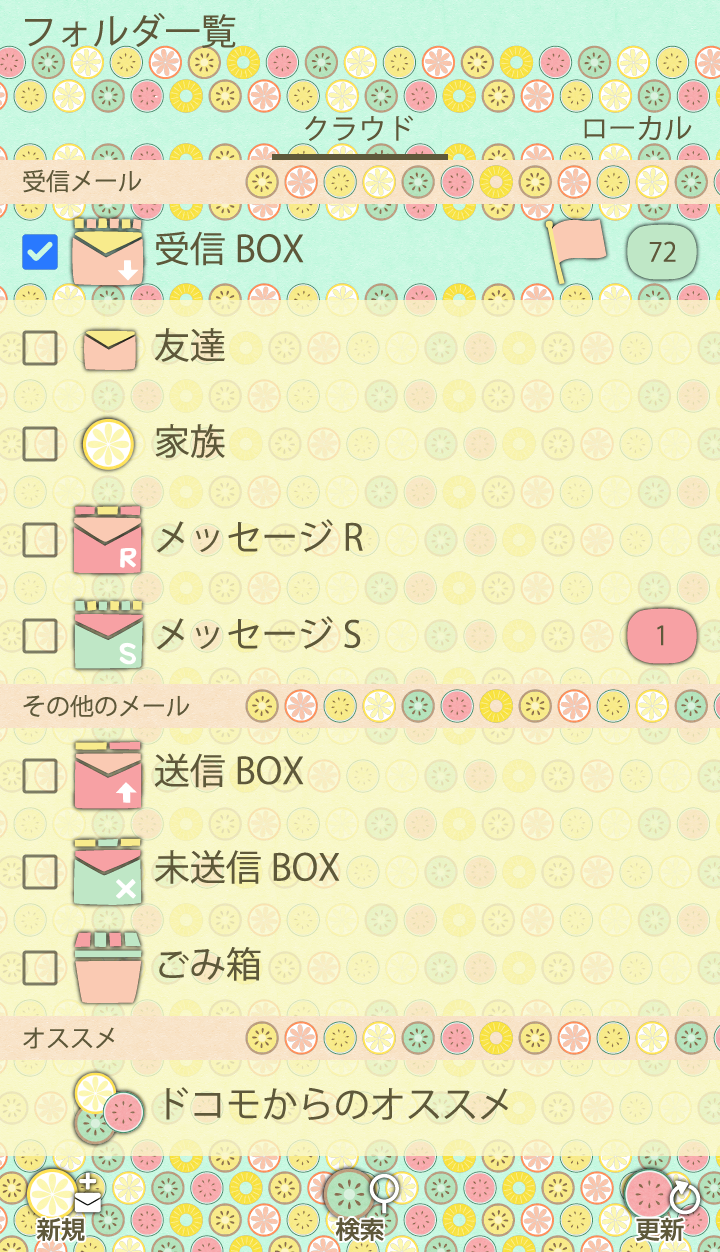Uncheck the 受信 BOX checkbox

40,252
